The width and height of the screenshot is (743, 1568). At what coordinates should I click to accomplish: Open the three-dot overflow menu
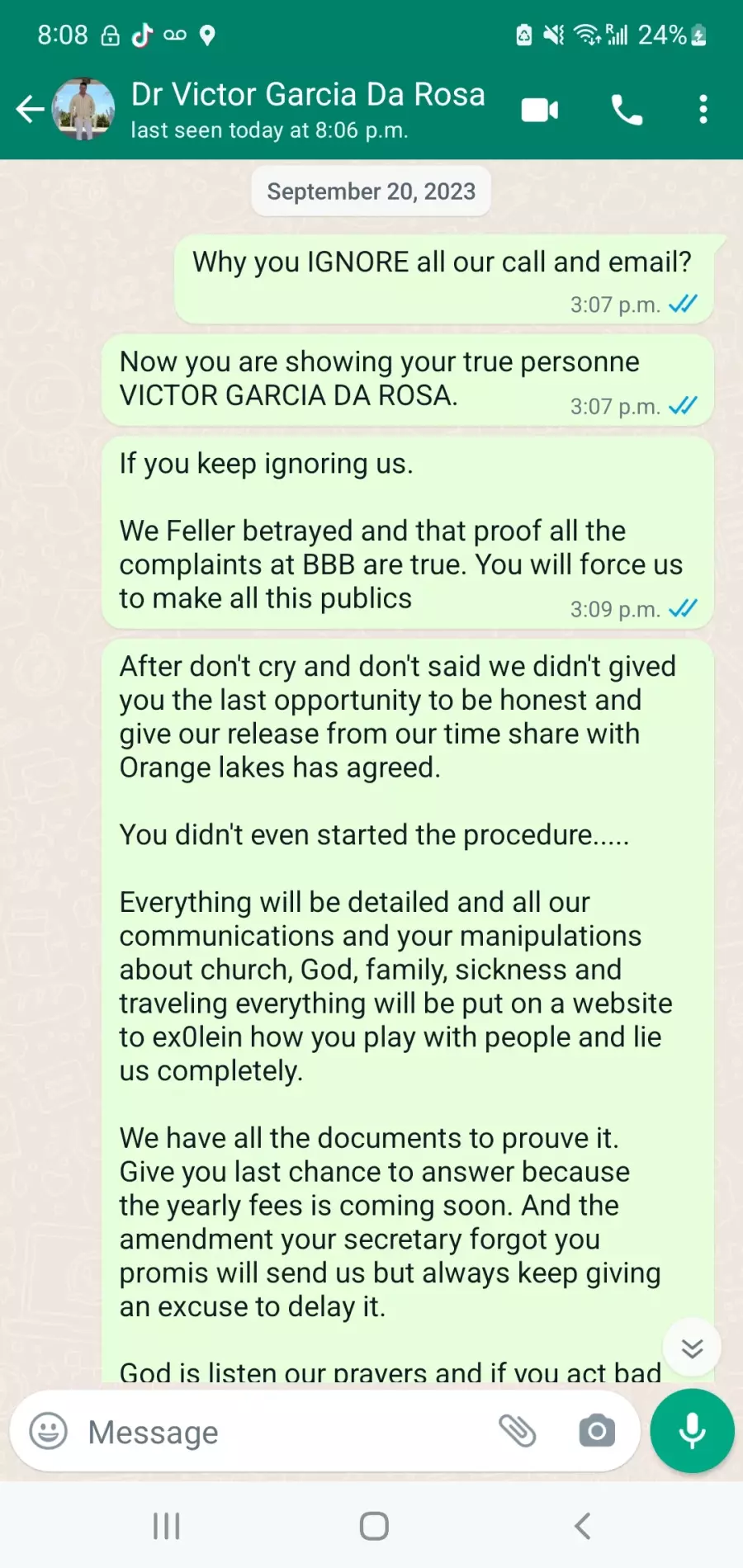pyautogui.click(x=703, y=110)
